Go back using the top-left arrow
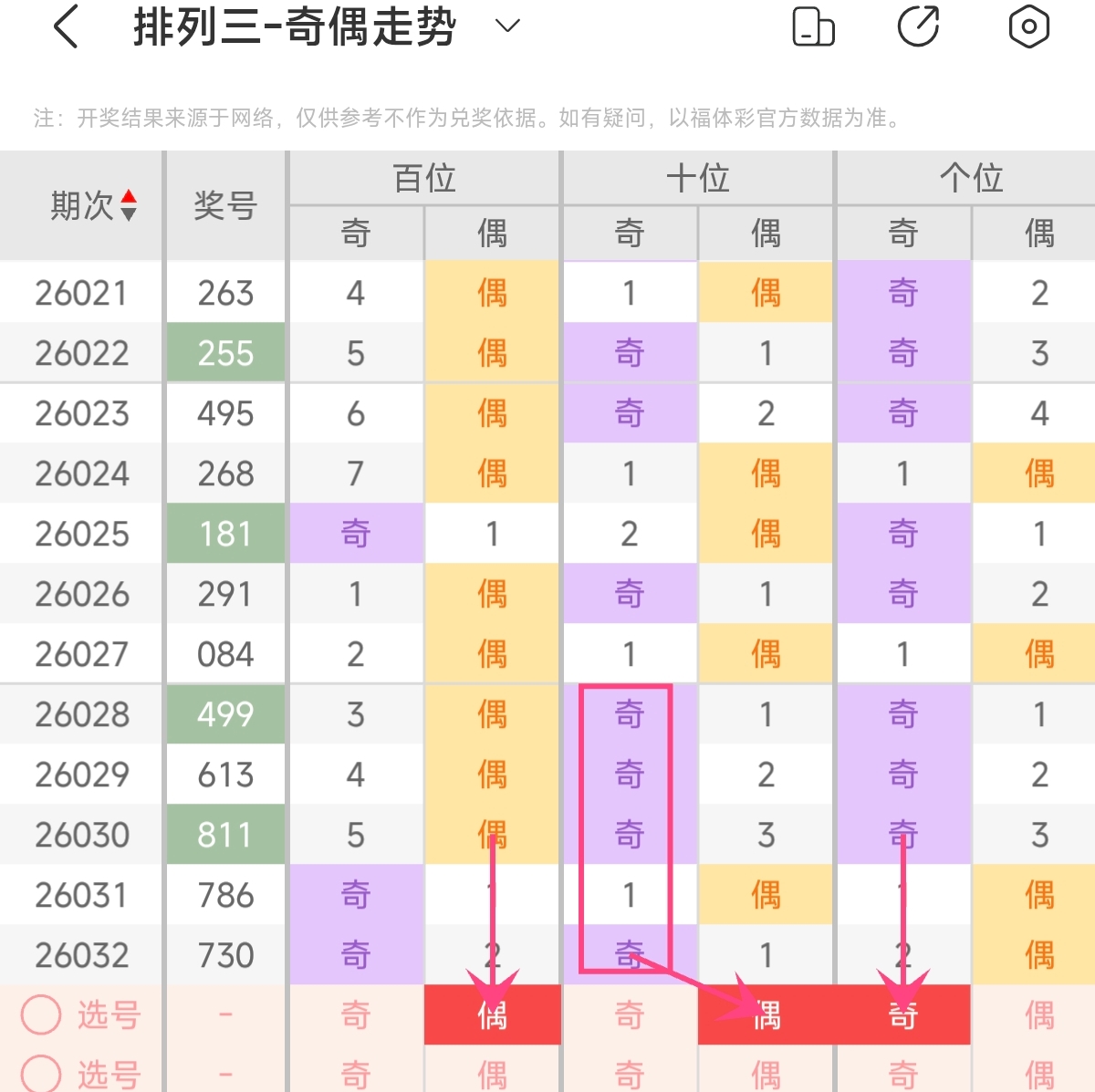Image resolution: width=1095 pixels, height=1092 pixels. point(67,26)
